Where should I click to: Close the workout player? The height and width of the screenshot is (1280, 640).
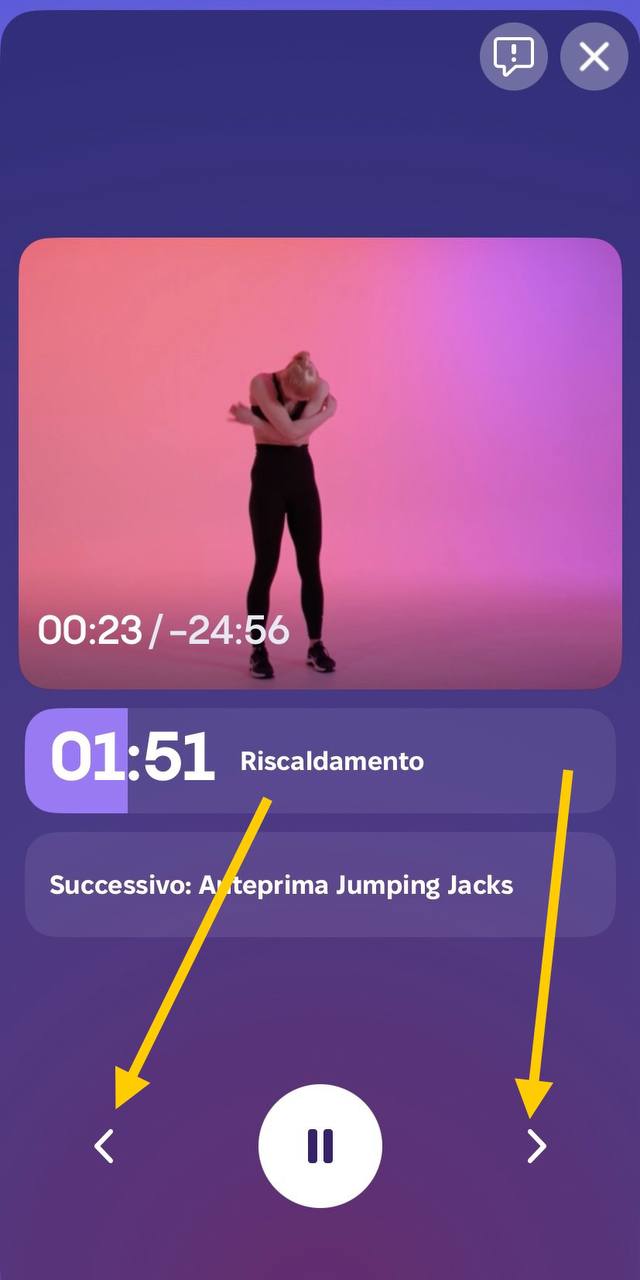coord(594,57)
